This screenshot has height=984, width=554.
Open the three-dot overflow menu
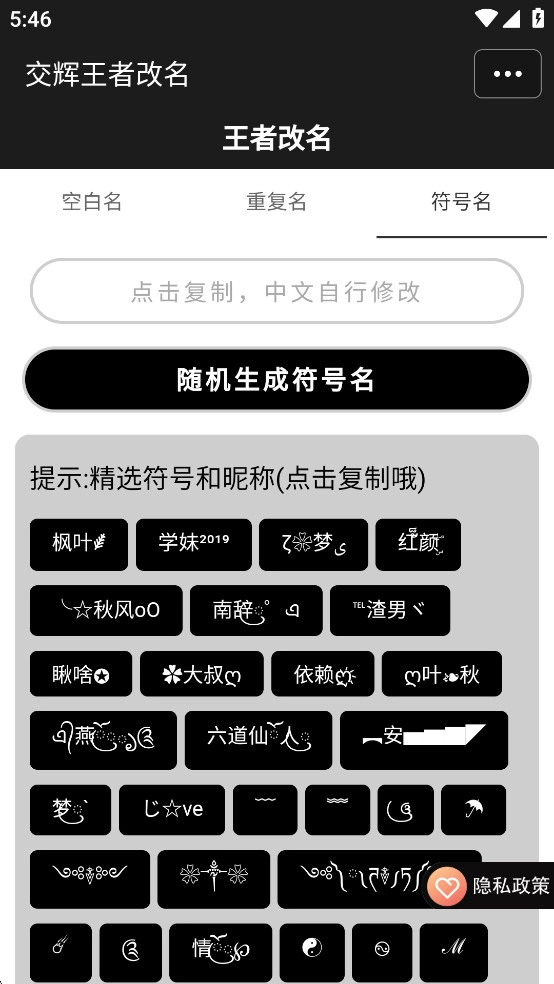tap(508, 73)
